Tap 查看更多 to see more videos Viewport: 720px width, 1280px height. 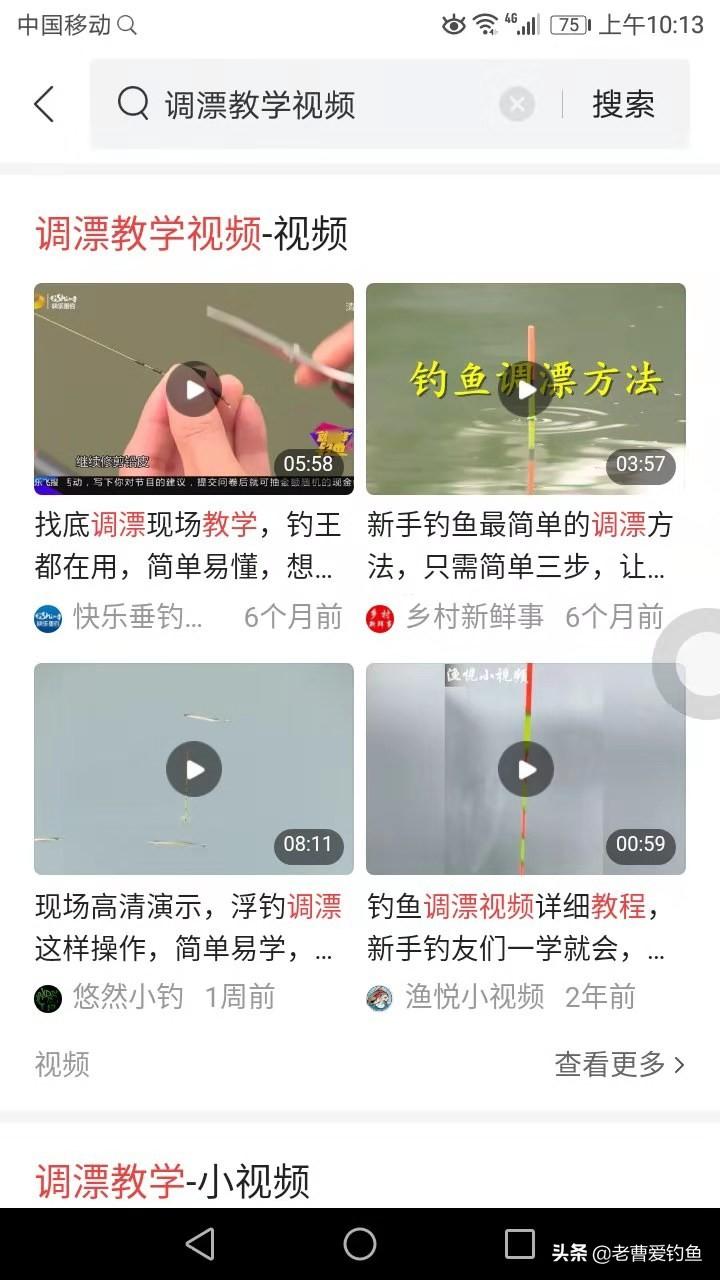point(620,1064)
